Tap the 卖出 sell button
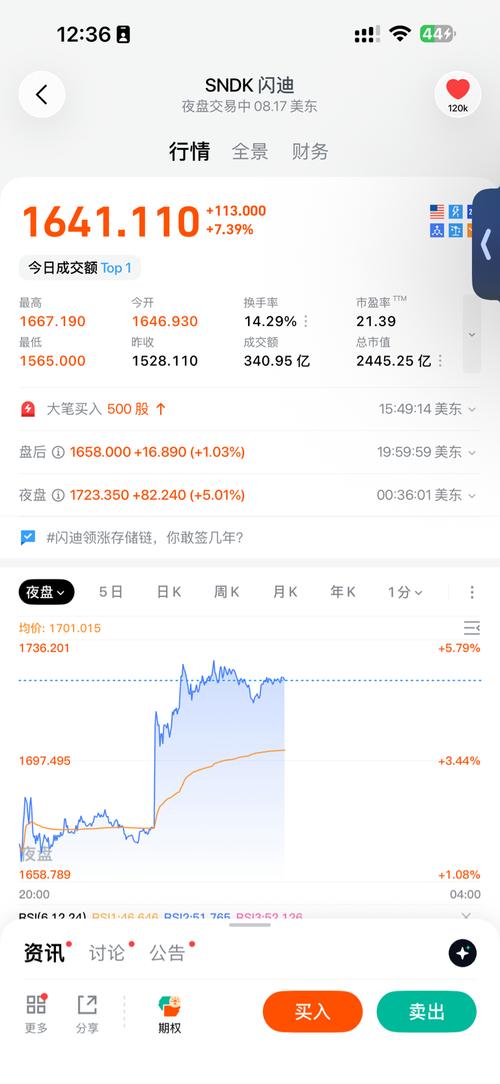The width and height of the screenshot is (500, 1084). (x=427, y=1012)
